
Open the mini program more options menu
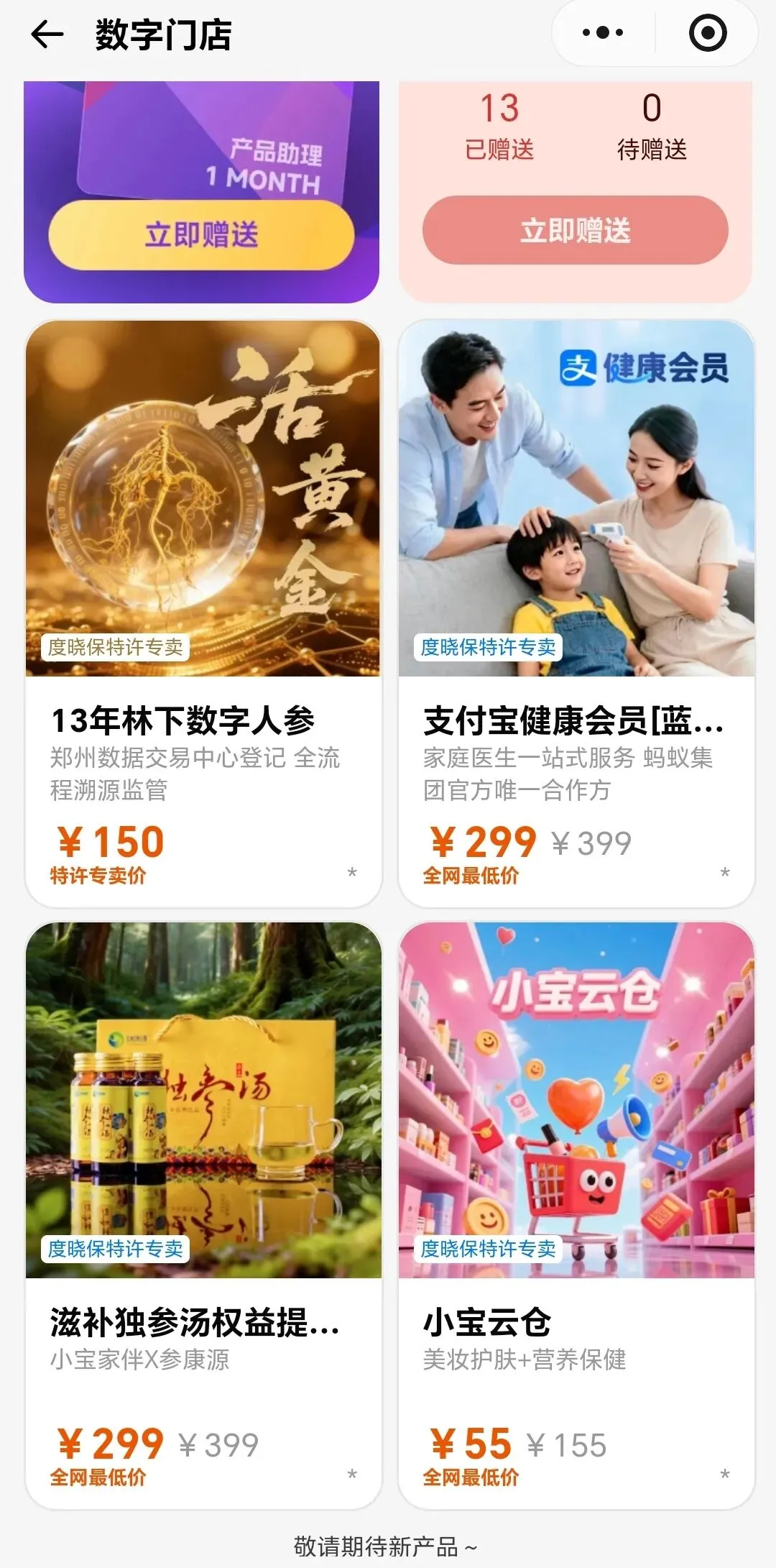(x=602, y=33)
